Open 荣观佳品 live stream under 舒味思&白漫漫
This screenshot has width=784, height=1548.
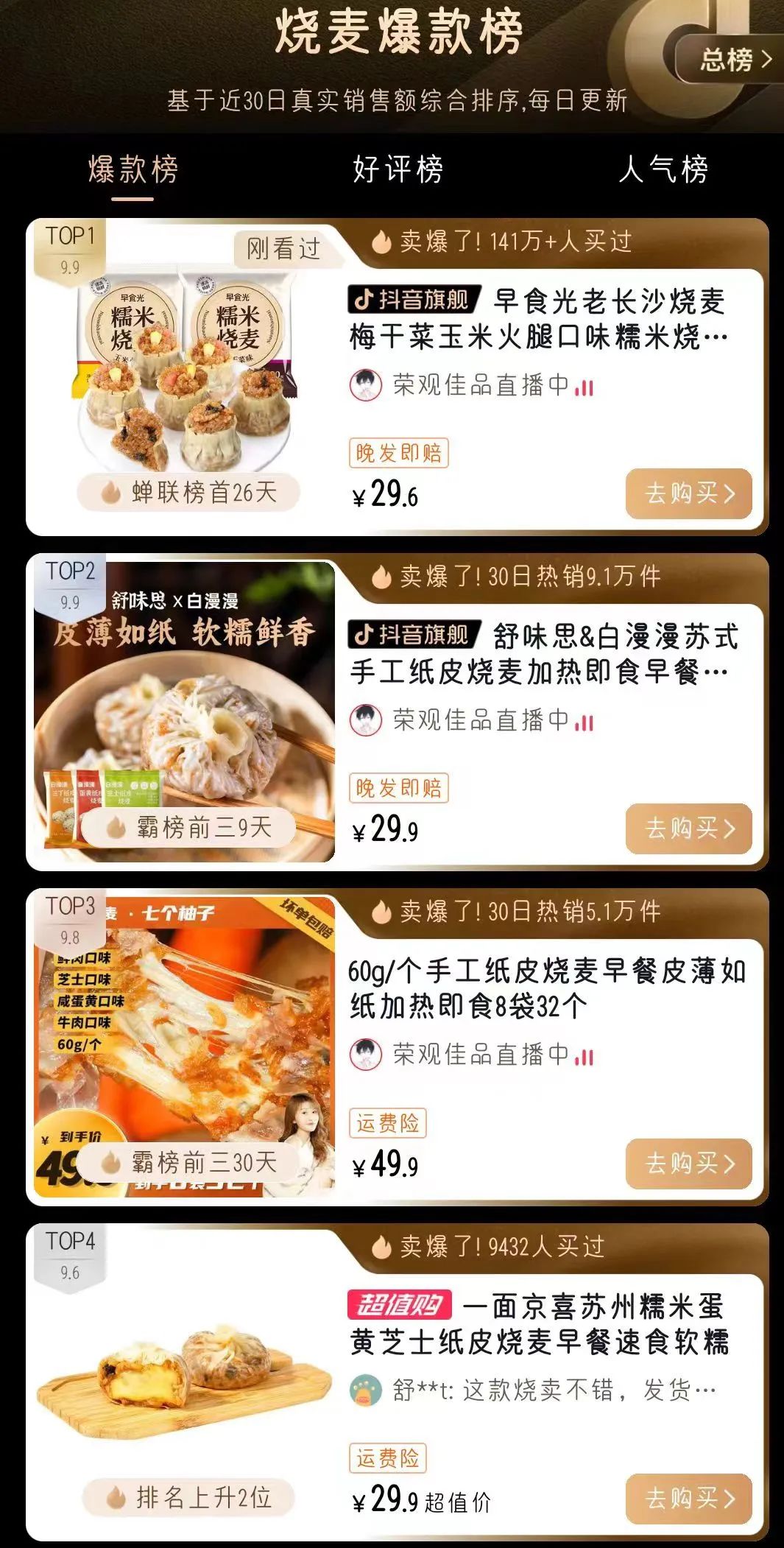pos(471,720)
